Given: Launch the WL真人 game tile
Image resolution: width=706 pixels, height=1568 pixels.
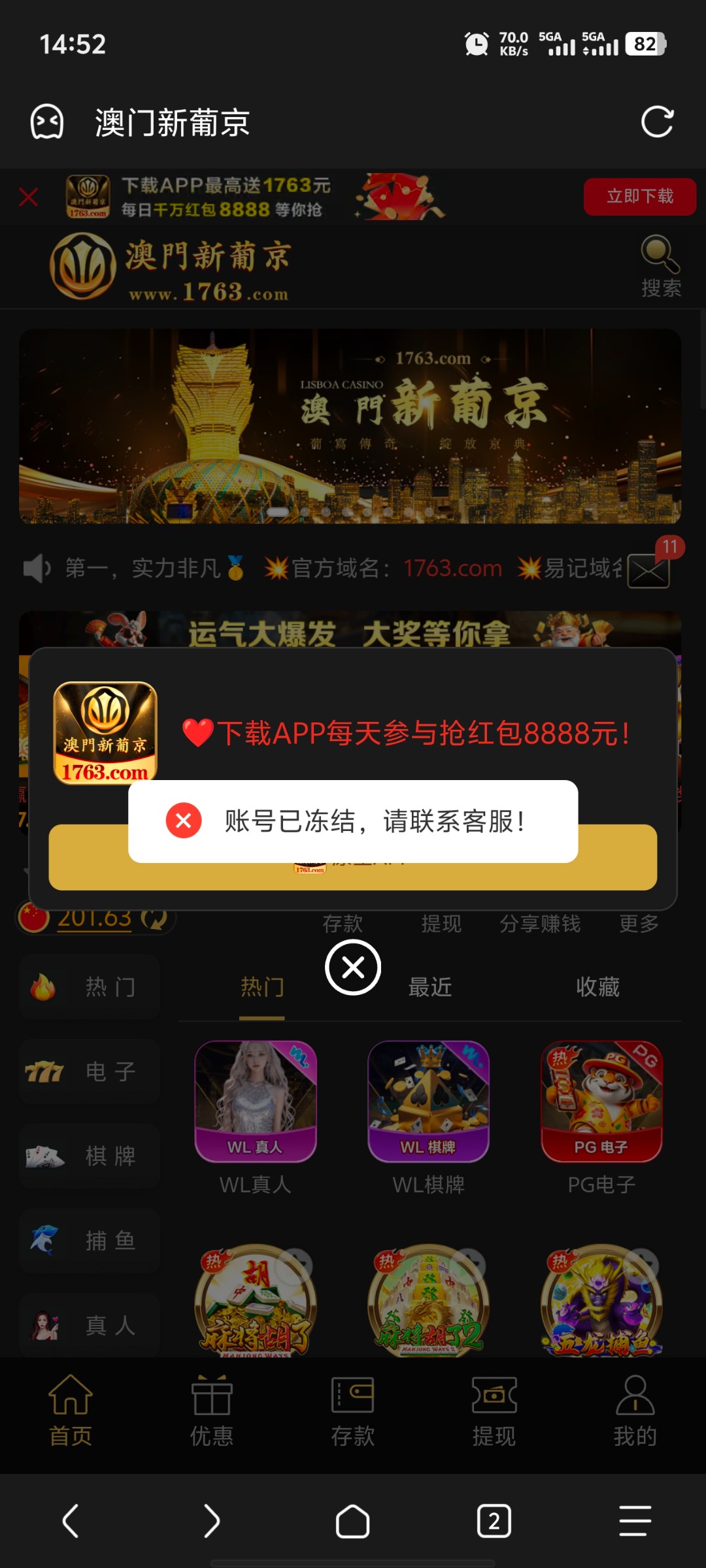Looking at the screenshot, I should click(x=256, y=1102).
